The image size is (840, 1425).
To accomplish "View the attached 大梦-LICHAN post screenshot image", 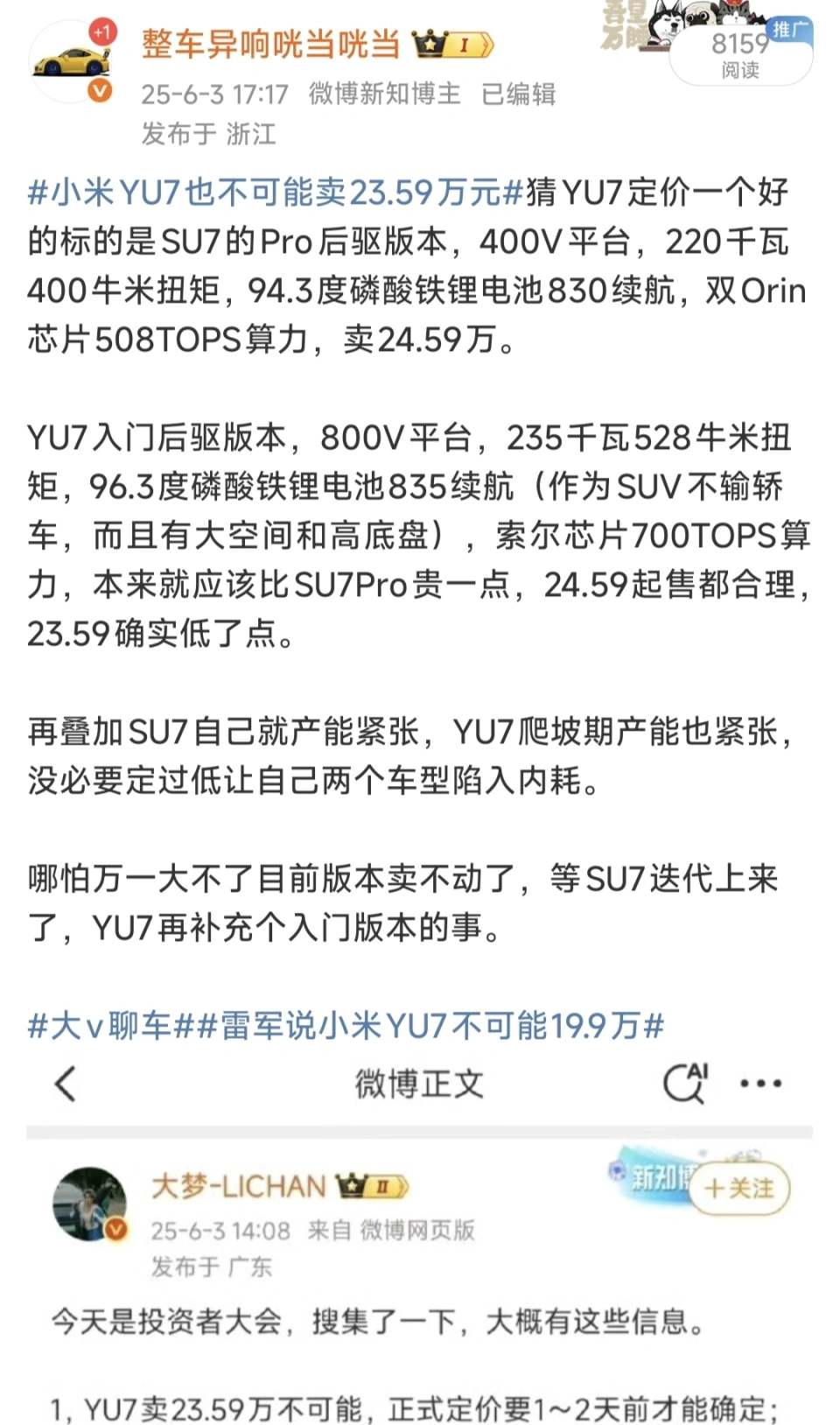I will coord(419,1243).
